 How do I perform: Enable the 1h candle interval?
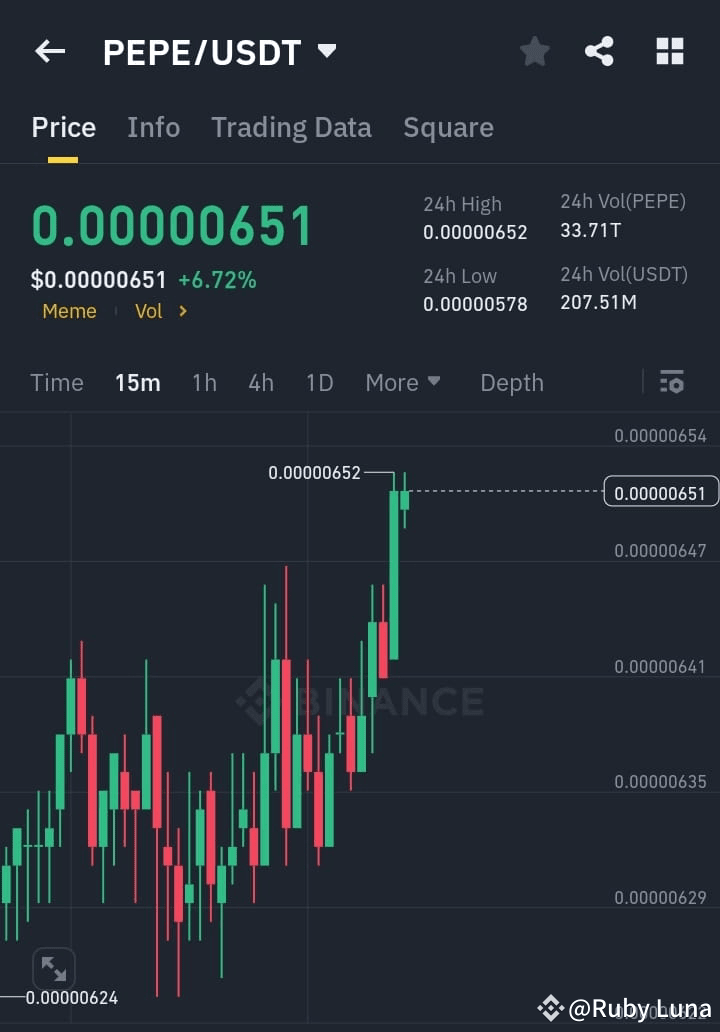point(204,382)
